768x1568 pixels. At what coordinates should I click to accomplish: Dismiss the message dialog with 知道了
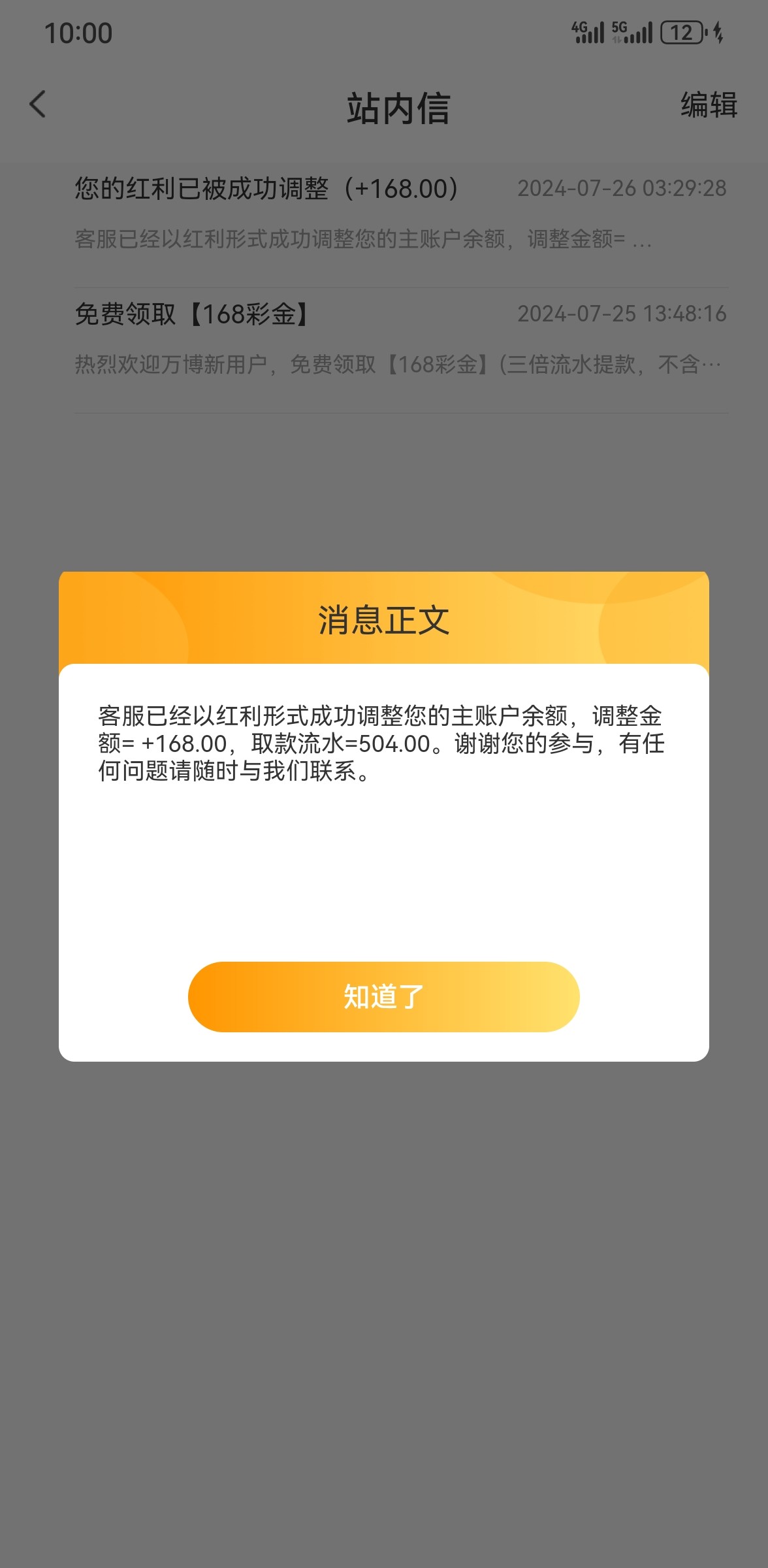[383, 996]
